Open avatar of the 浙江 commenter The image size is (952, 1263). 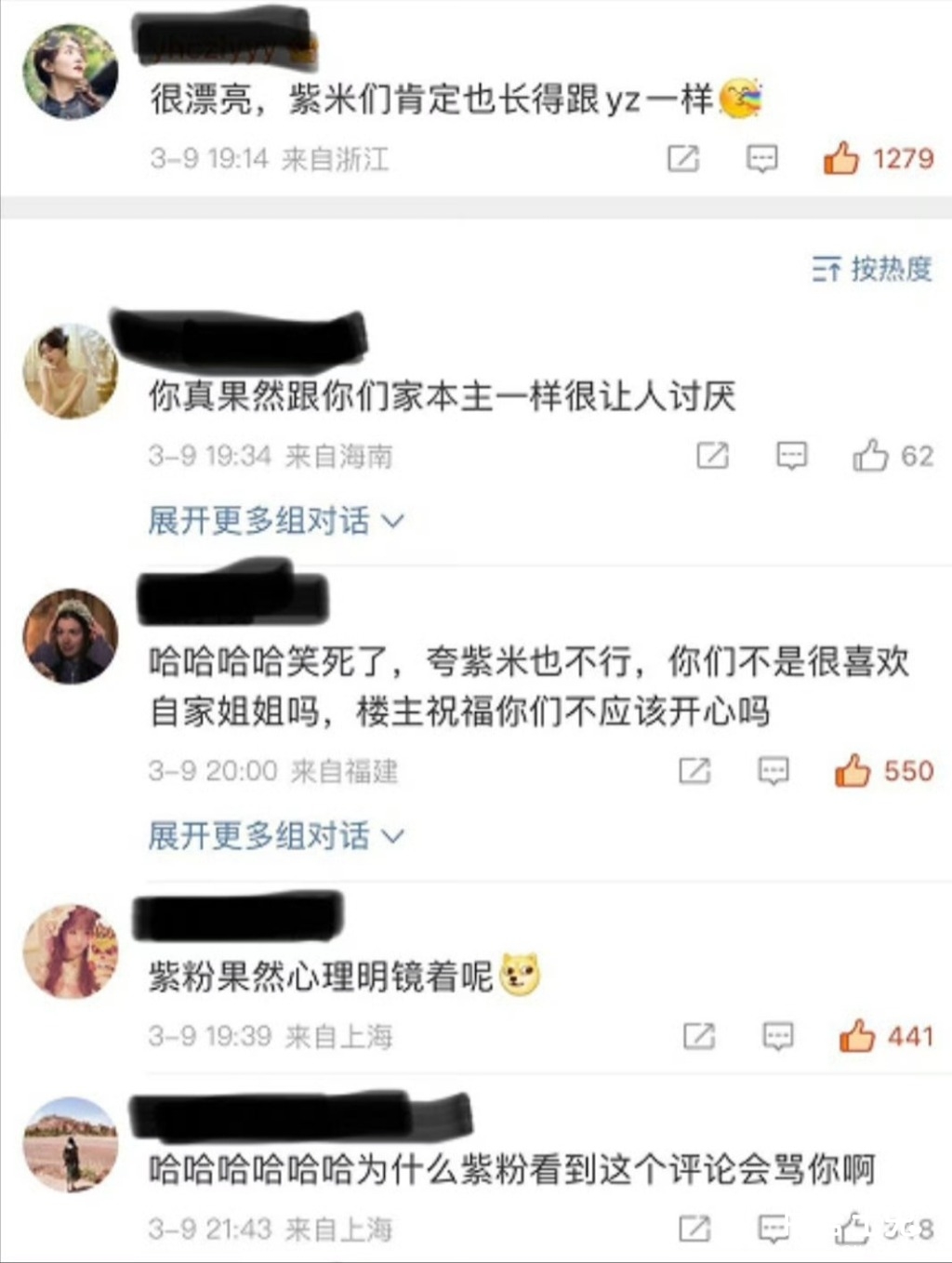[x=71, y=73]
